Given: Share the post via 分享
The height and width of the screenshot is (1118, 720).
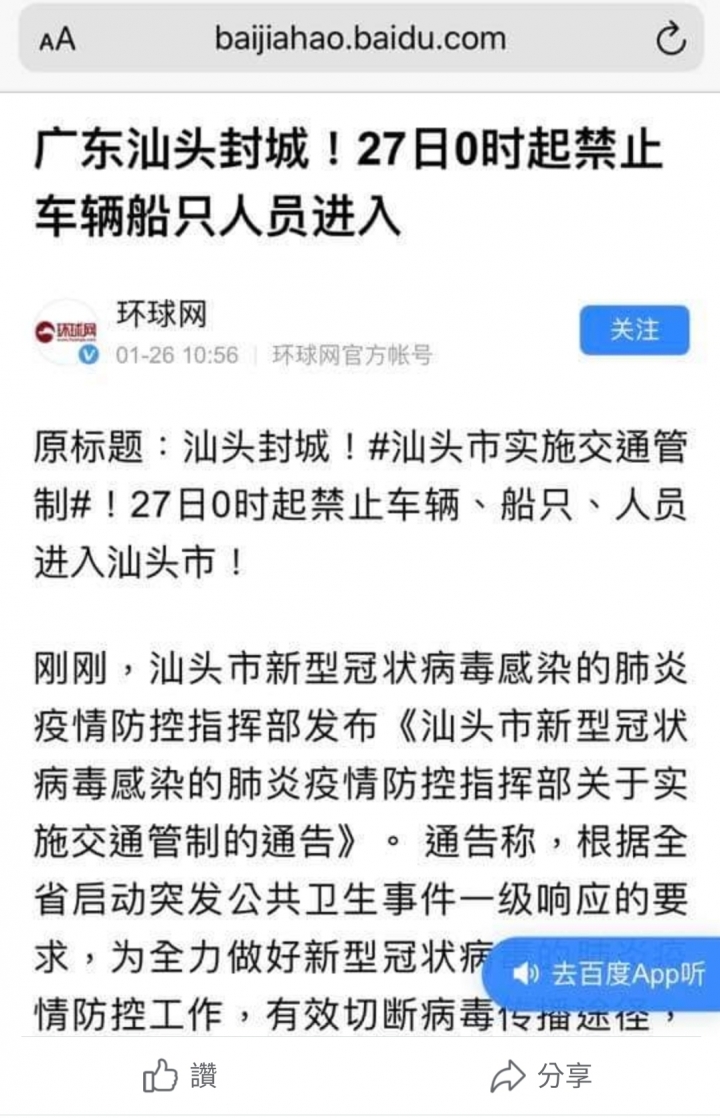Looking at the screenshot, I should [x=541, y=1075].
